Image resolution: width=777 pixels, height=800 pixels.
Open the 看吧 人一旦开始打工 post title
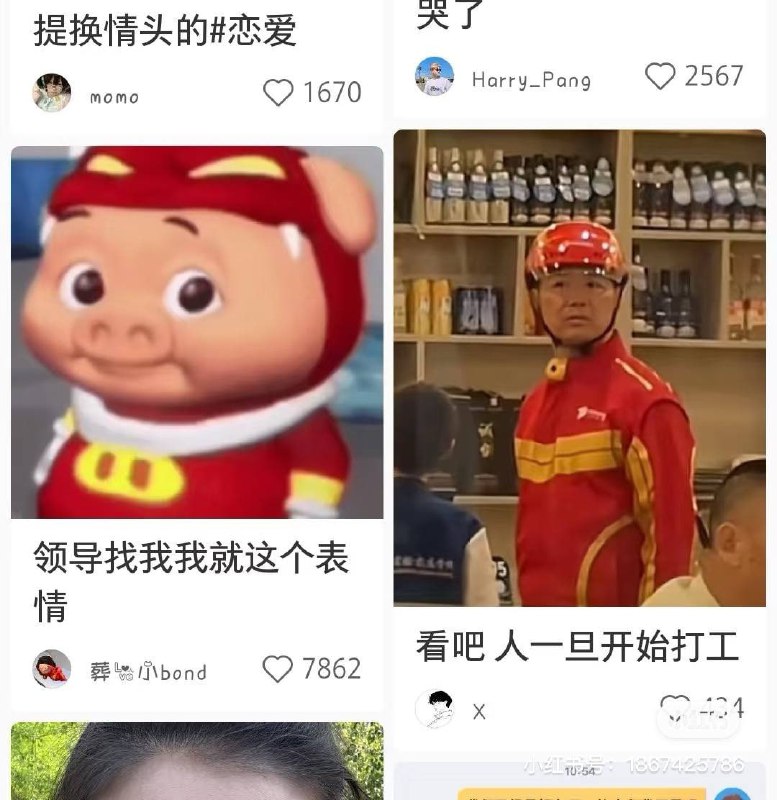[x=578, y=646]
